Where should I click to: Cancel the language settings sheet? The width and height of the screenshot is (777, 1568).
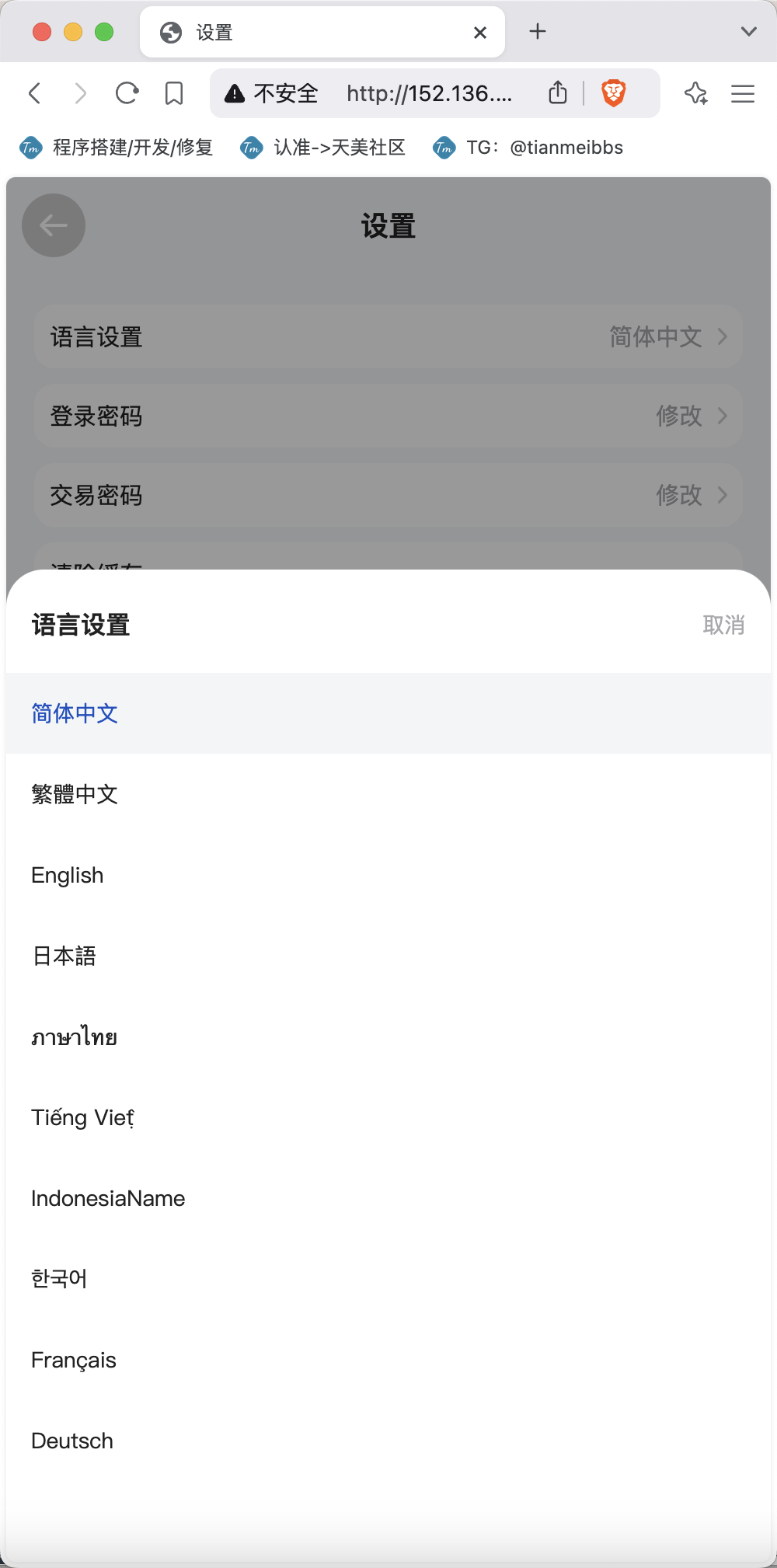click(x=723, y=625)
